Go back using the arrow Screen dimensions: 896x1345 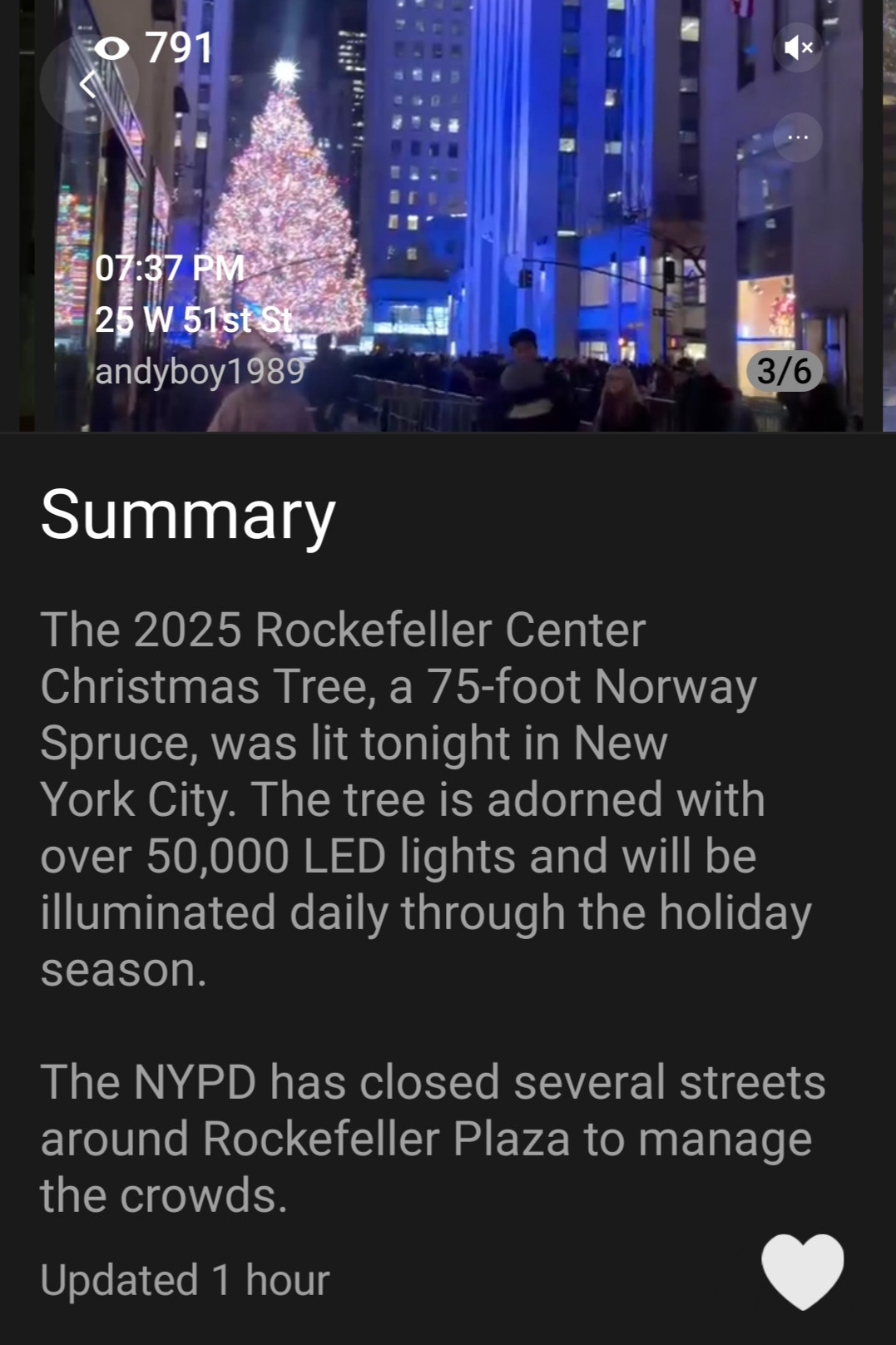tap(88, 84)
